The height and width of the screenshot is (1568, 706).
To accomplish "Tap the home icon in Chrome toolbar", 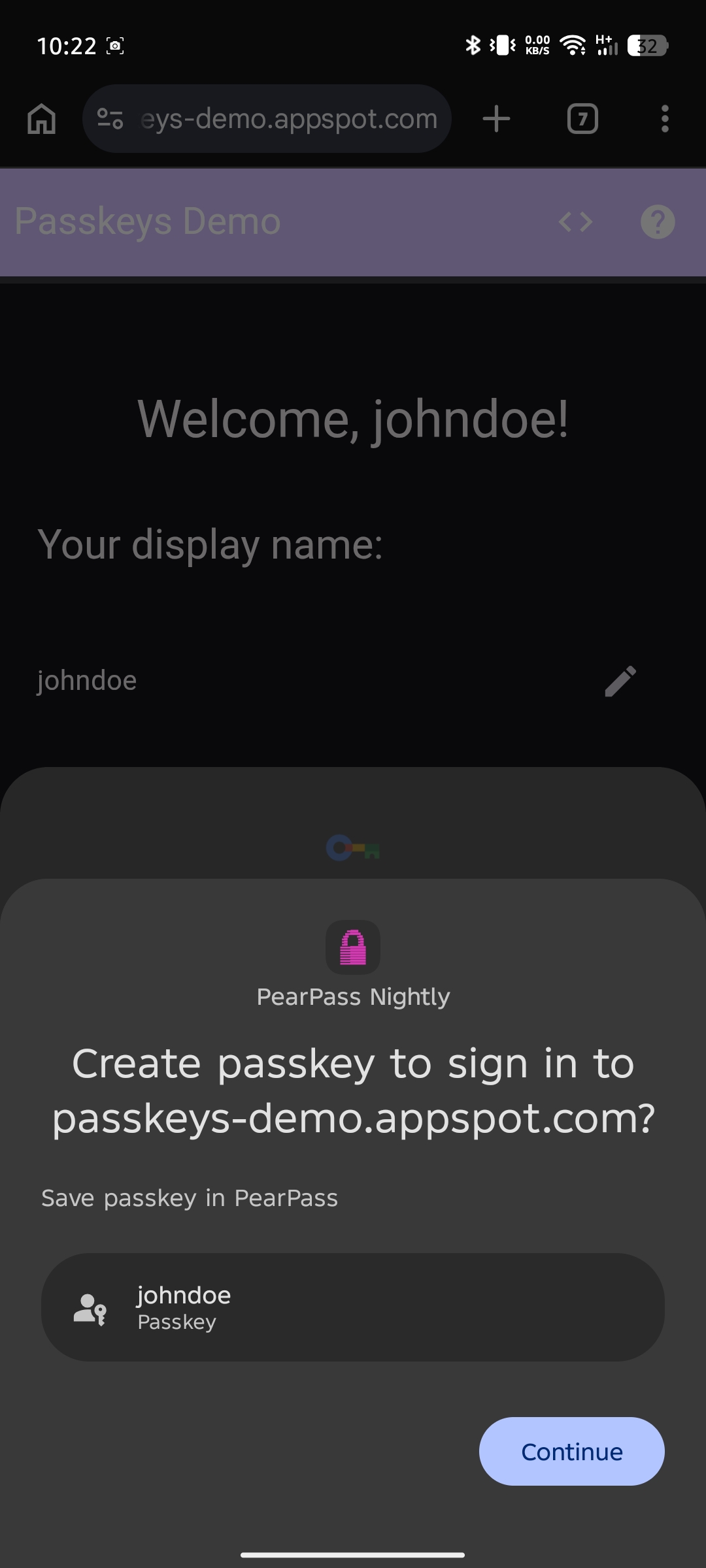I will coord(41,118).
